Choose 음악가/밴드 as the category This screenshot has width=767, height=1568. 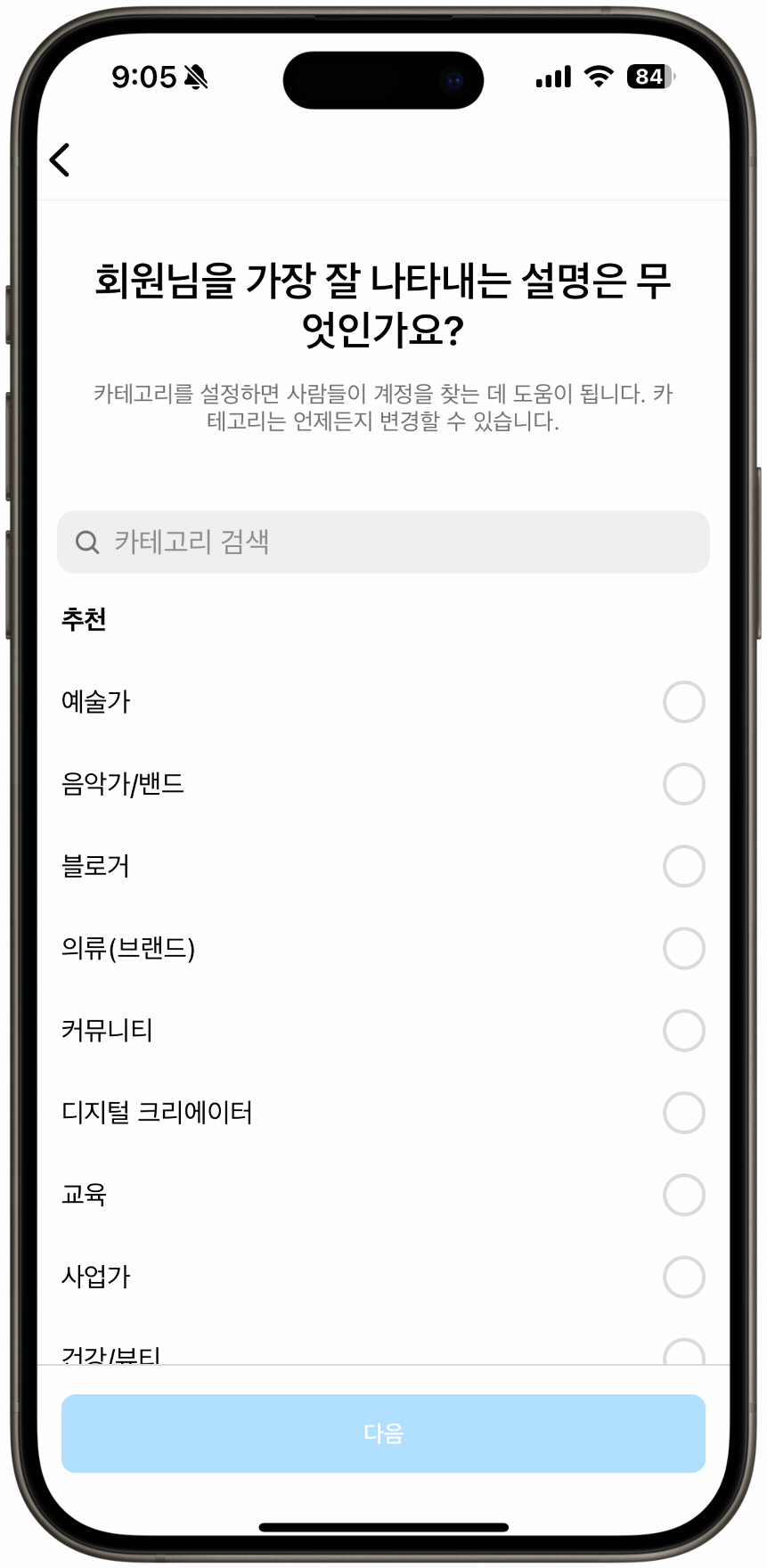coord(683,784)
